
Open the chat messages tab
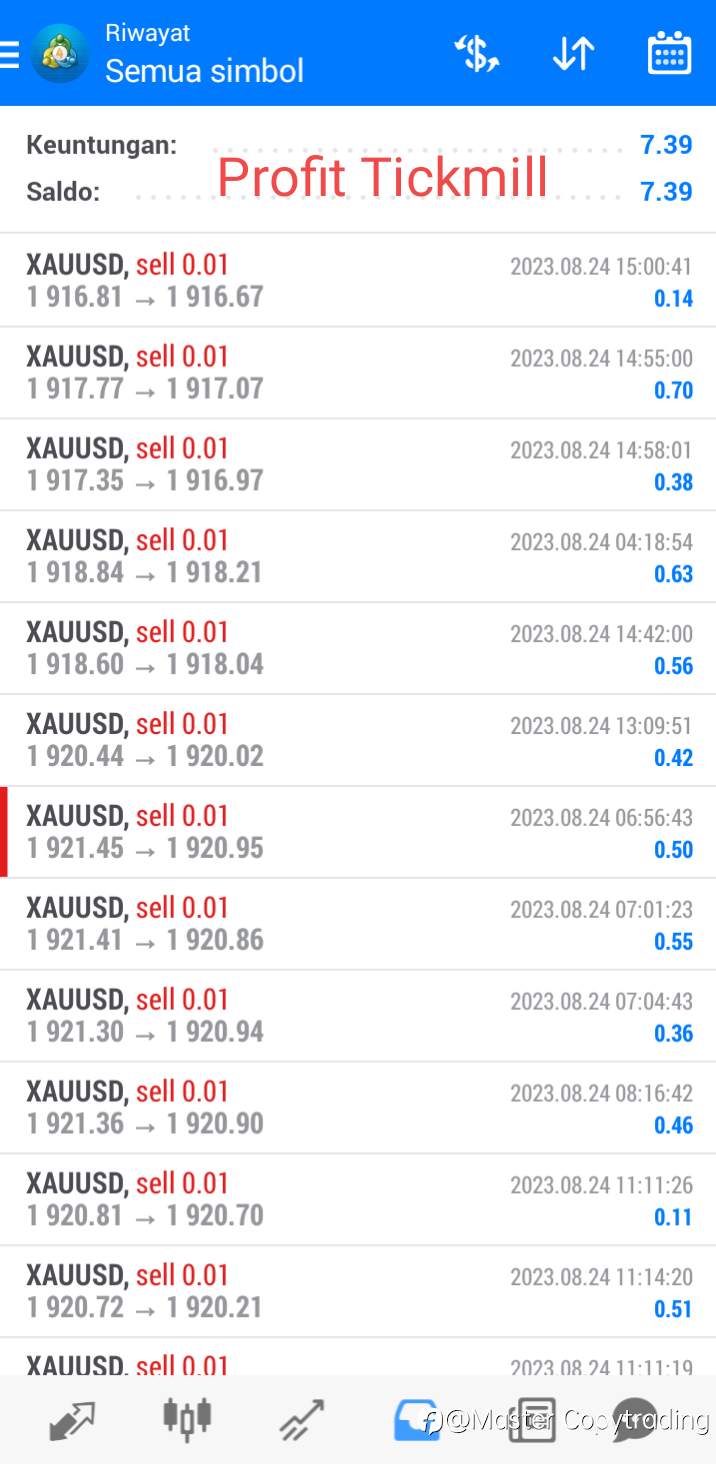634,1420
